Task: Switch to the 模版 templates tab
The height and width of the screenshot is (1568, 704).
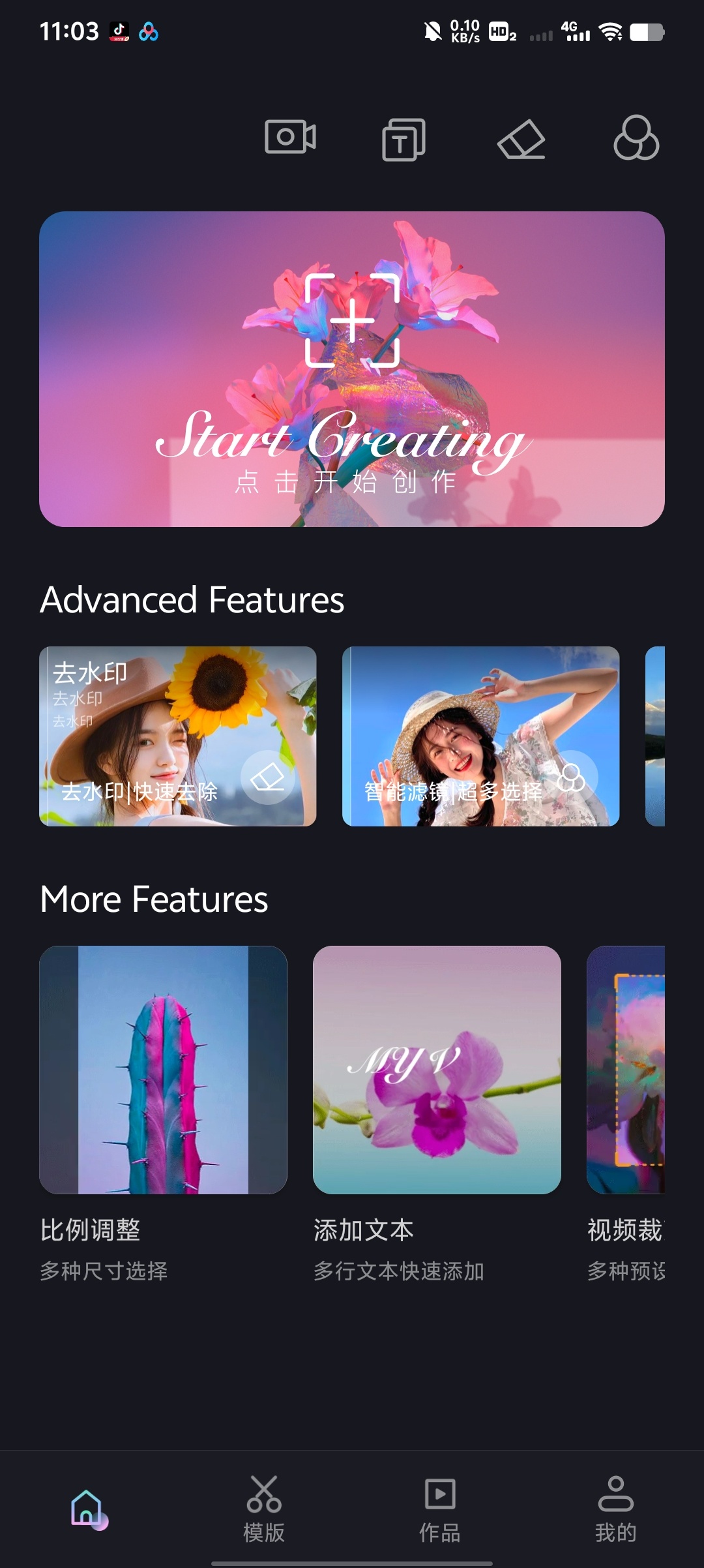Action: click(264, 1508)
